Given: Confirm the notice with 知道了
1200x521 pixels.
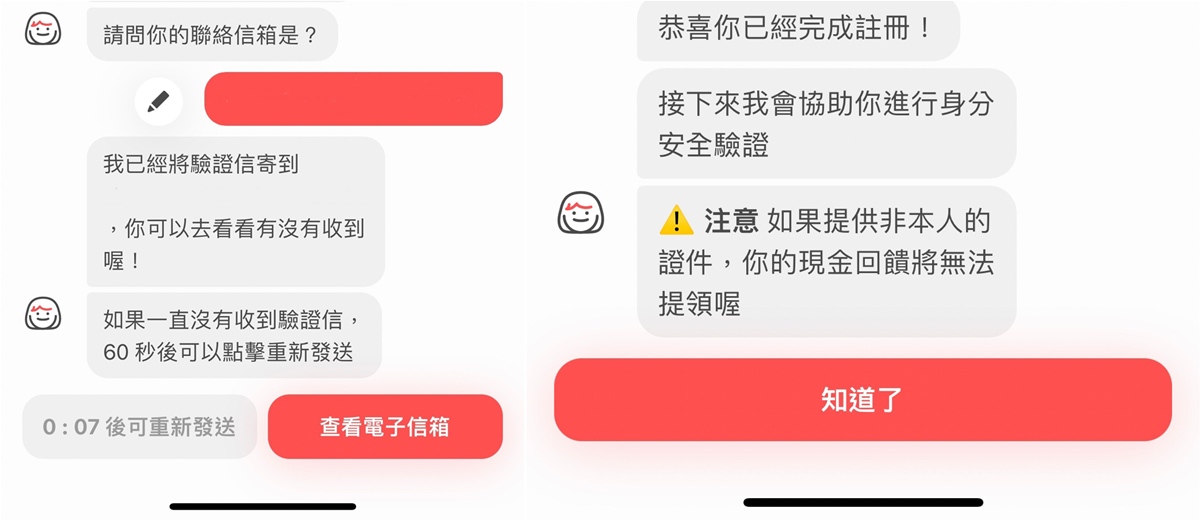Looking at the screenshot, I should point(862,399).
